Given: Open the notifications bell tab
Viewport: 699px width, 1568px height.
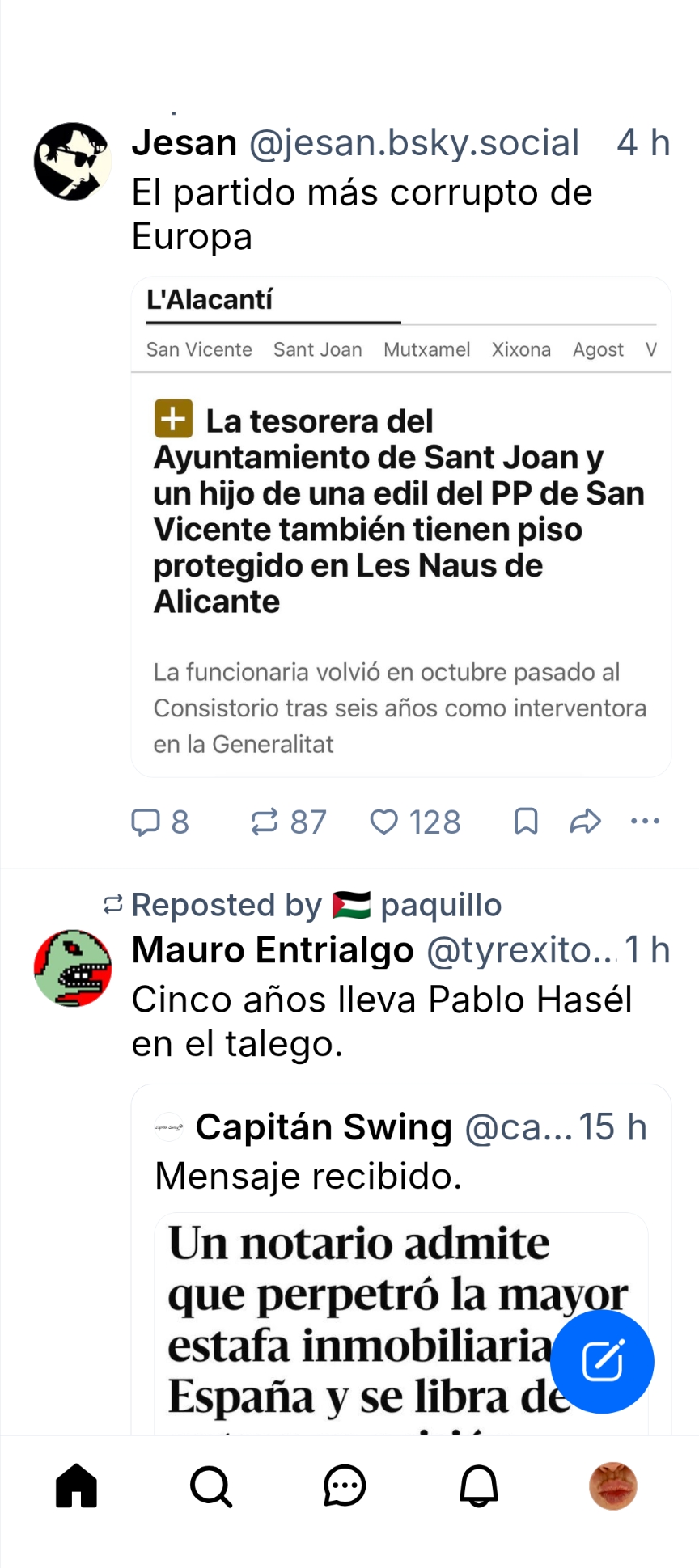Looking at the screenshot, I should pyautogui.click(x=479, y=1486).
